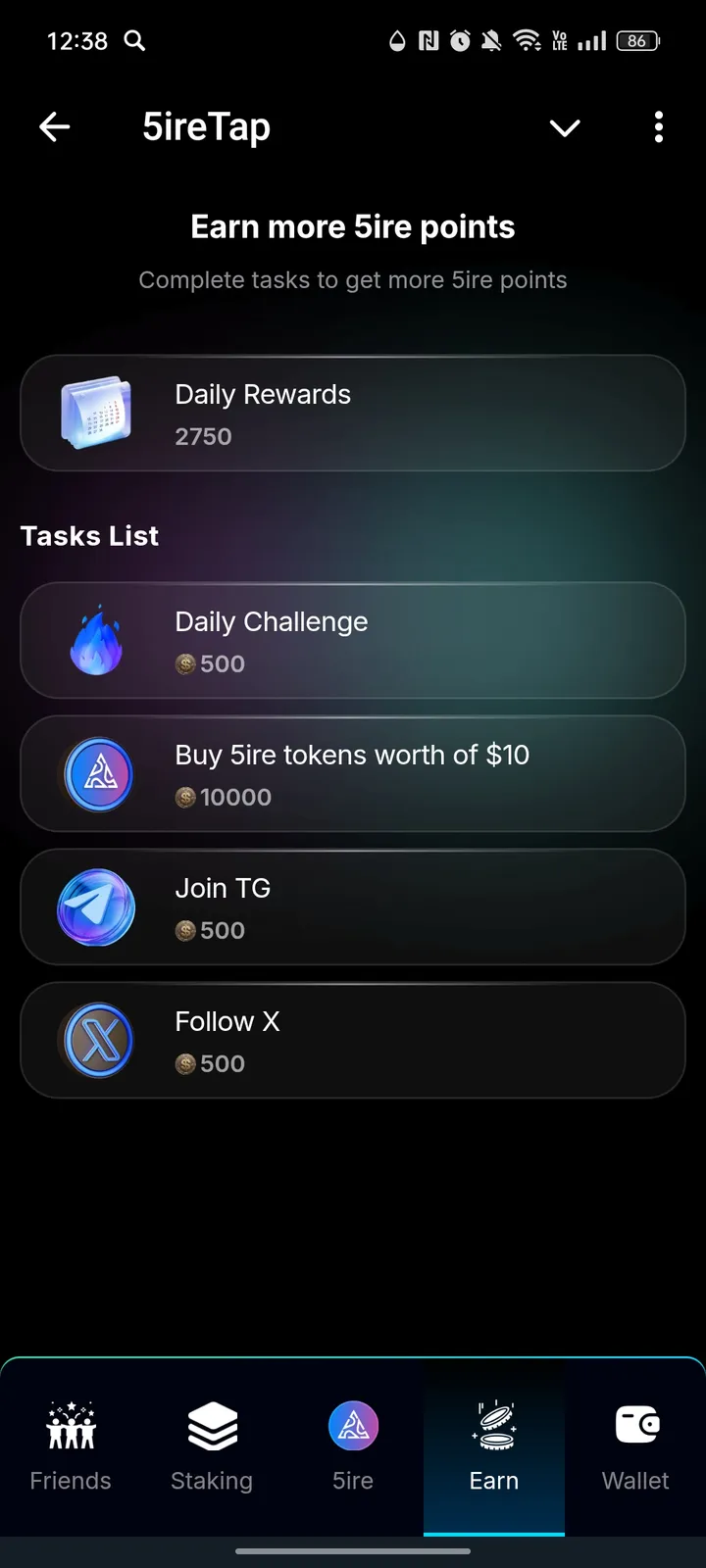Tap the search icon in status bar
The width and height of the screenshot is (706, 1568).
click(x=134, y=41)
